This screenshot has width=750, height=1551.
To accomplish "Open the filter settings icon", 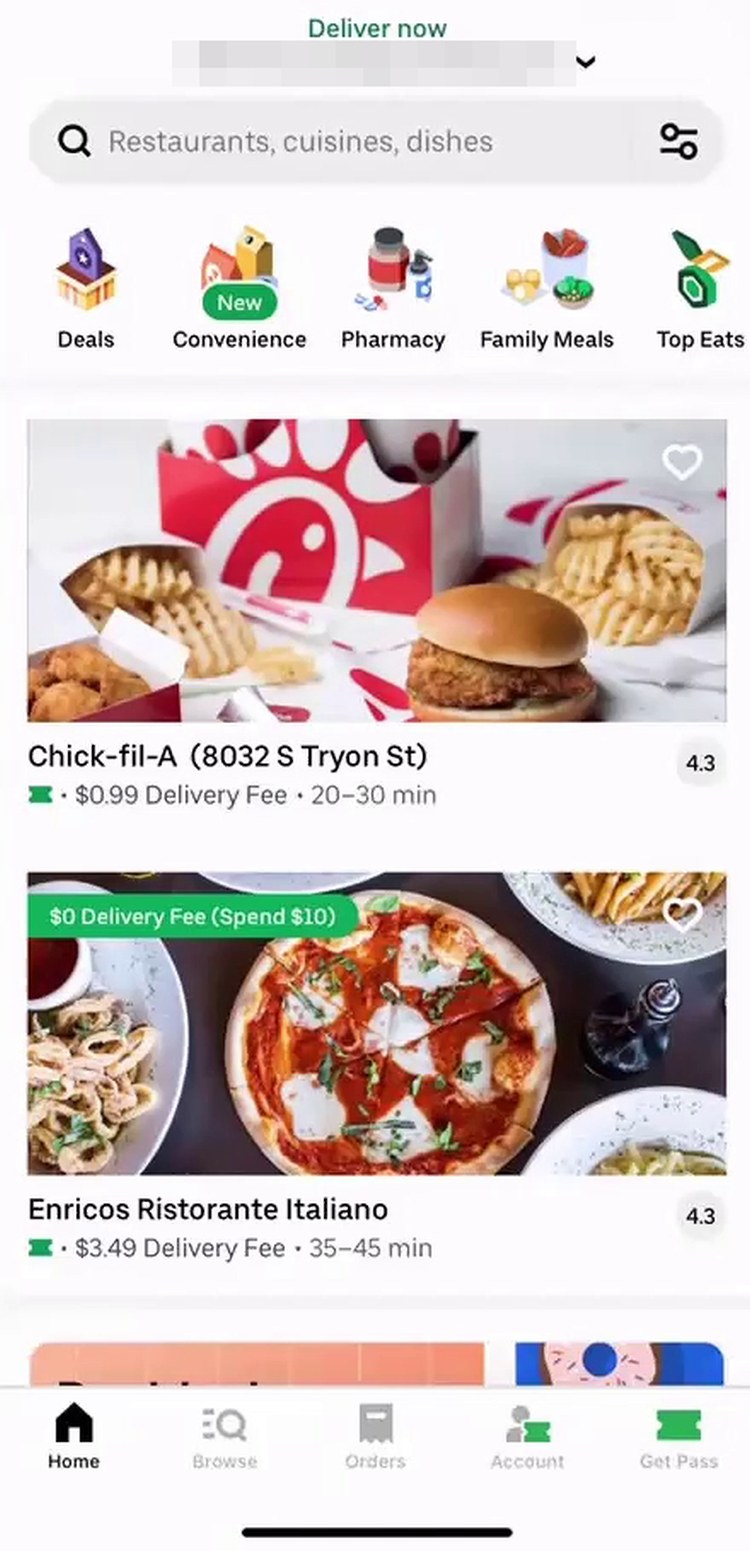I will pos(679,141).
